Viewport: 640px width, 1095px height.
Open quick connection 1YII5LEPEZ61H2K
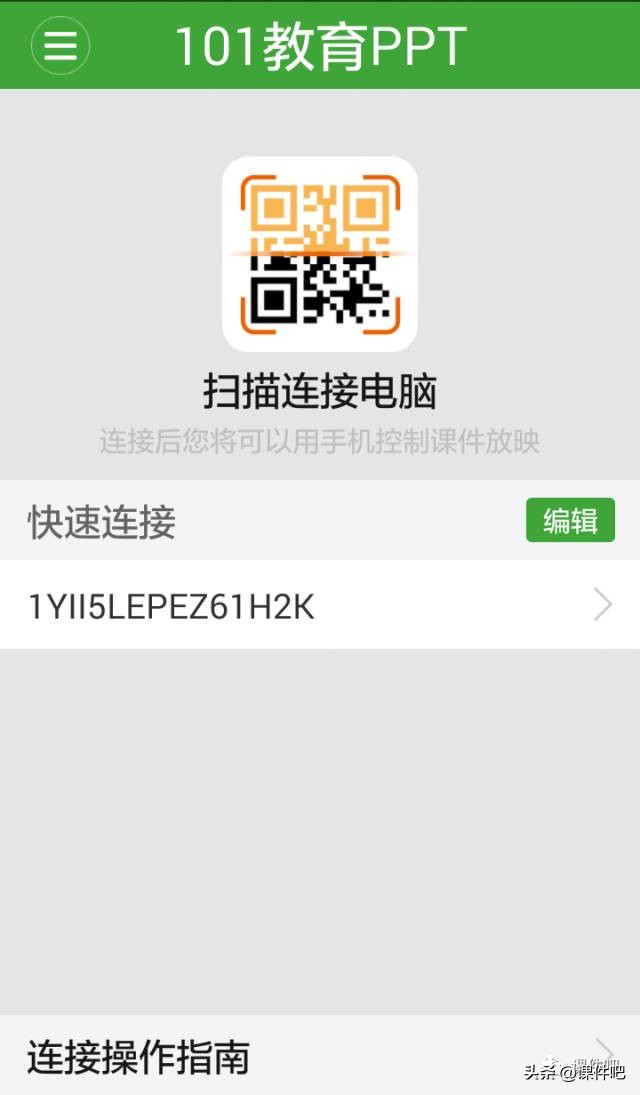pos(320,605)
